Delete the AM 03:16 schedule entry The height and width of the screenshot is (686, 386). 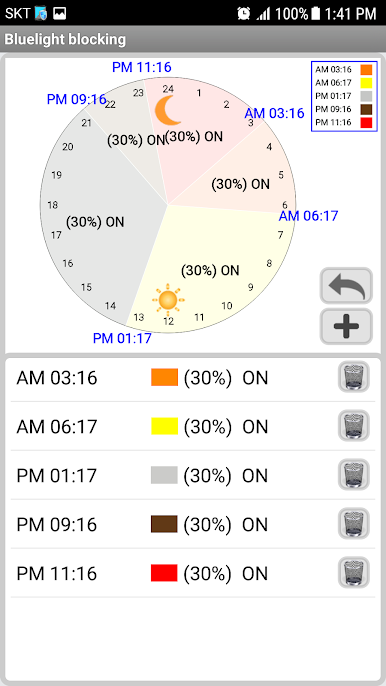pyautogui.click(x=354, y=377)
